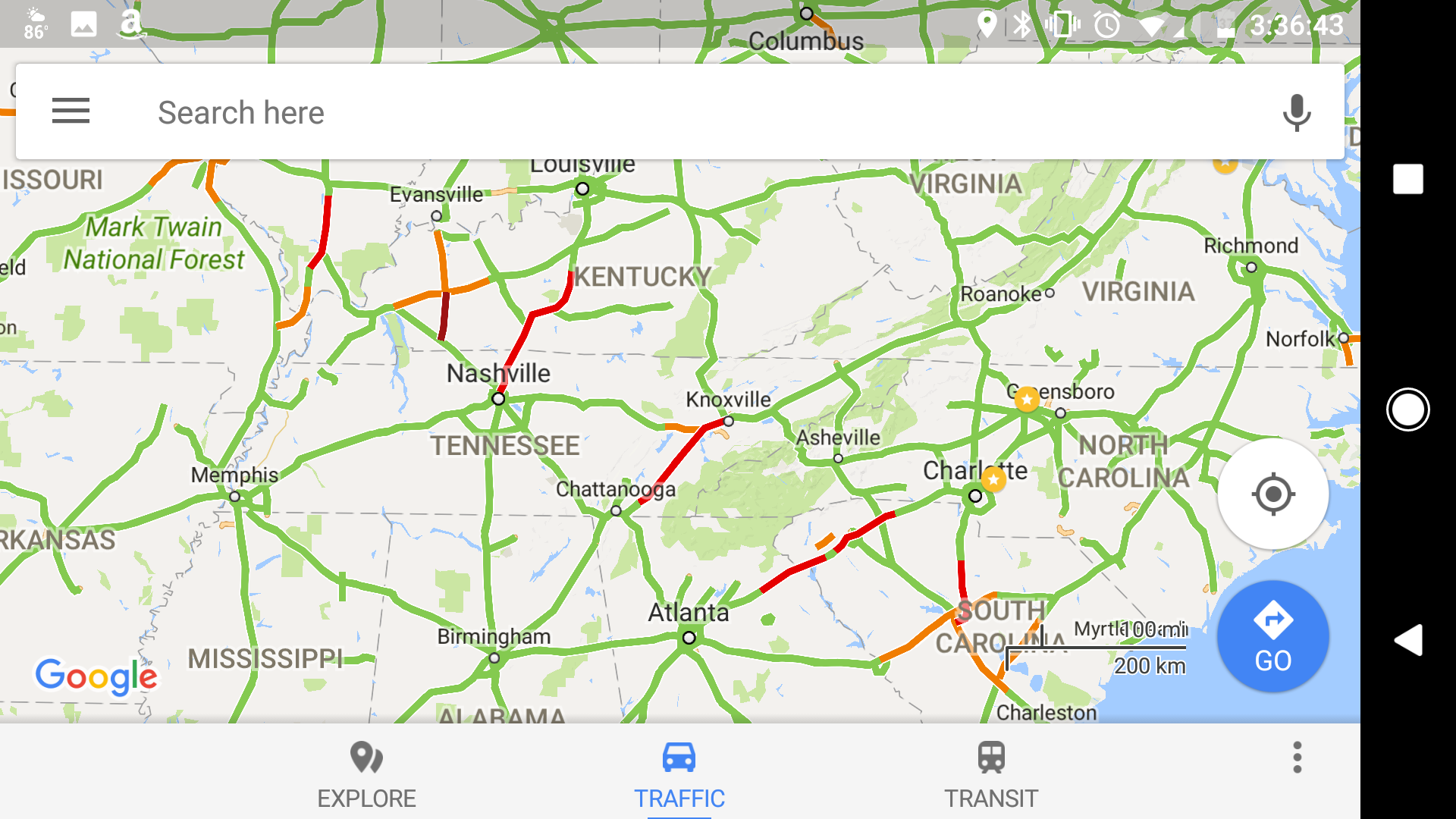Go back using system back button

coord(1408,640)
